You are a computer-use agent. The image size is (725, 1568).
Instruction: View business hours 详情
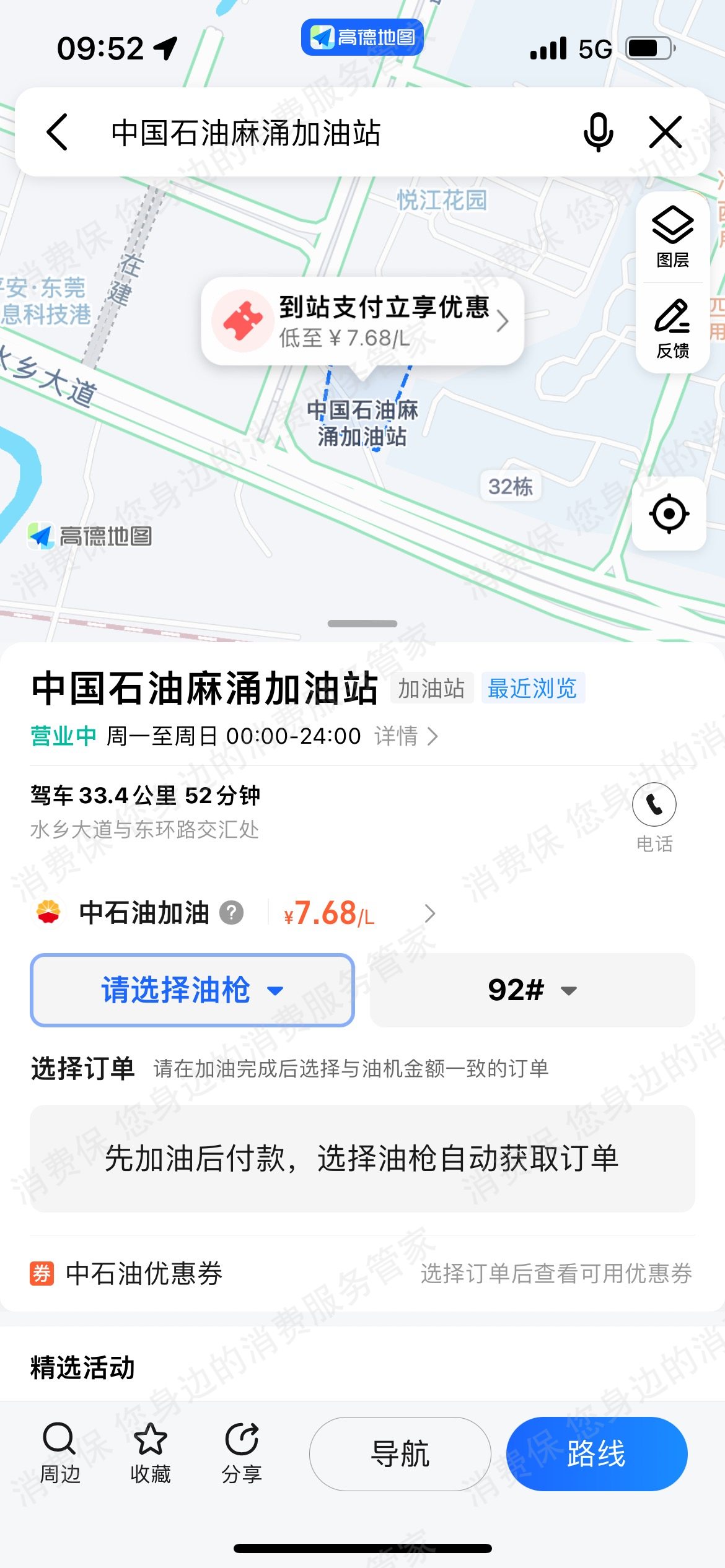[406, 736]
